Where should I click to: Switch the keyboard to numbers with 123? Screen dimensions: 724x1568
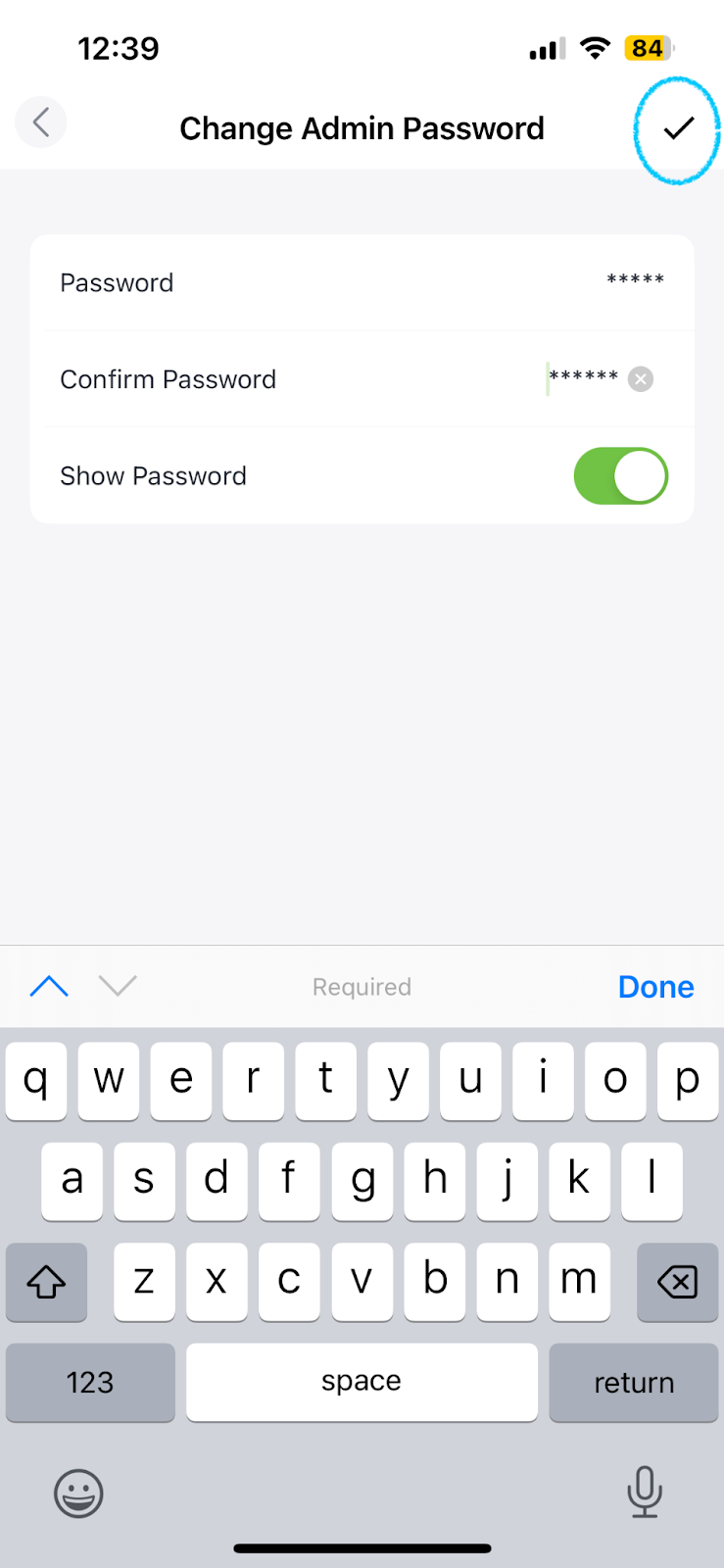point(90,1382)
